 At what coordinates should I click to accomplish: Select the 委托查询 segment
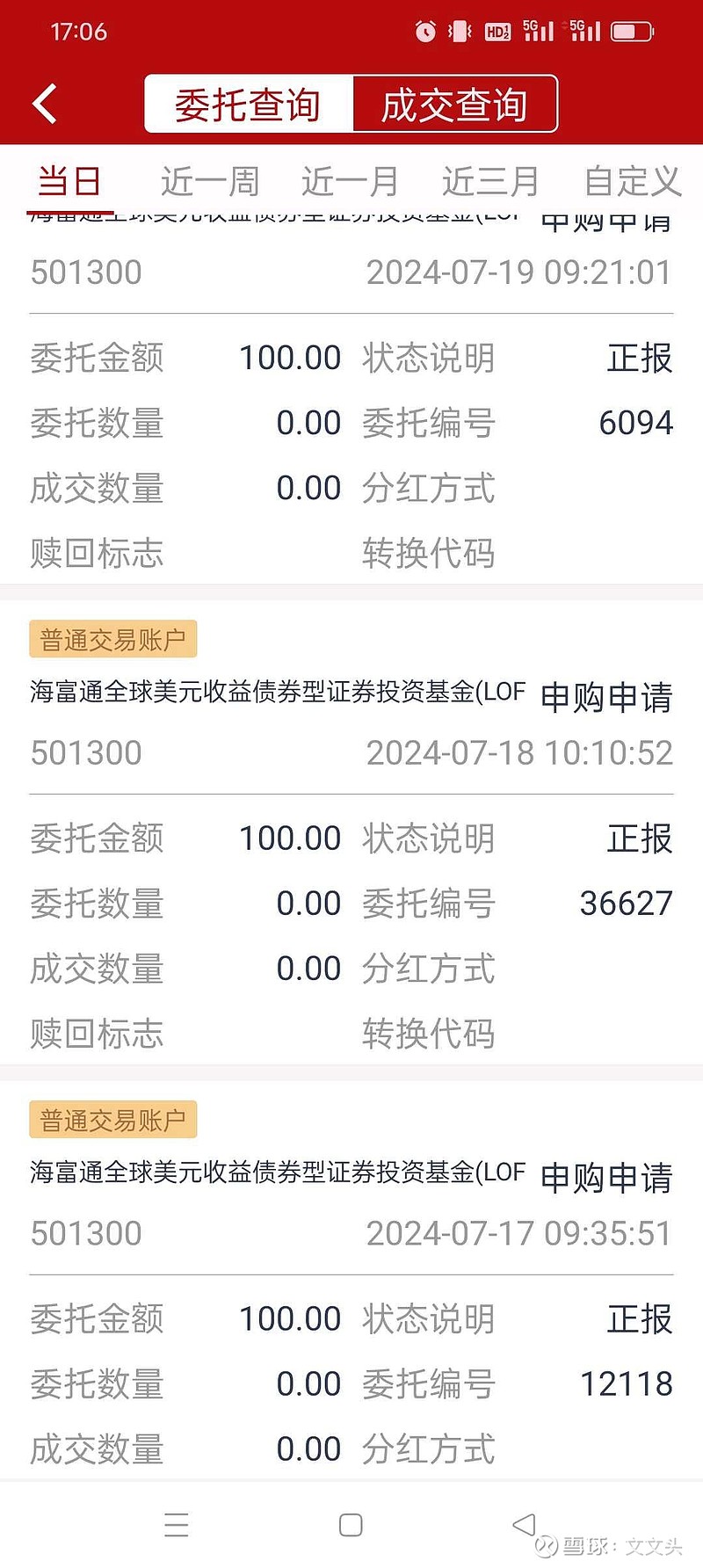[248, 105]
